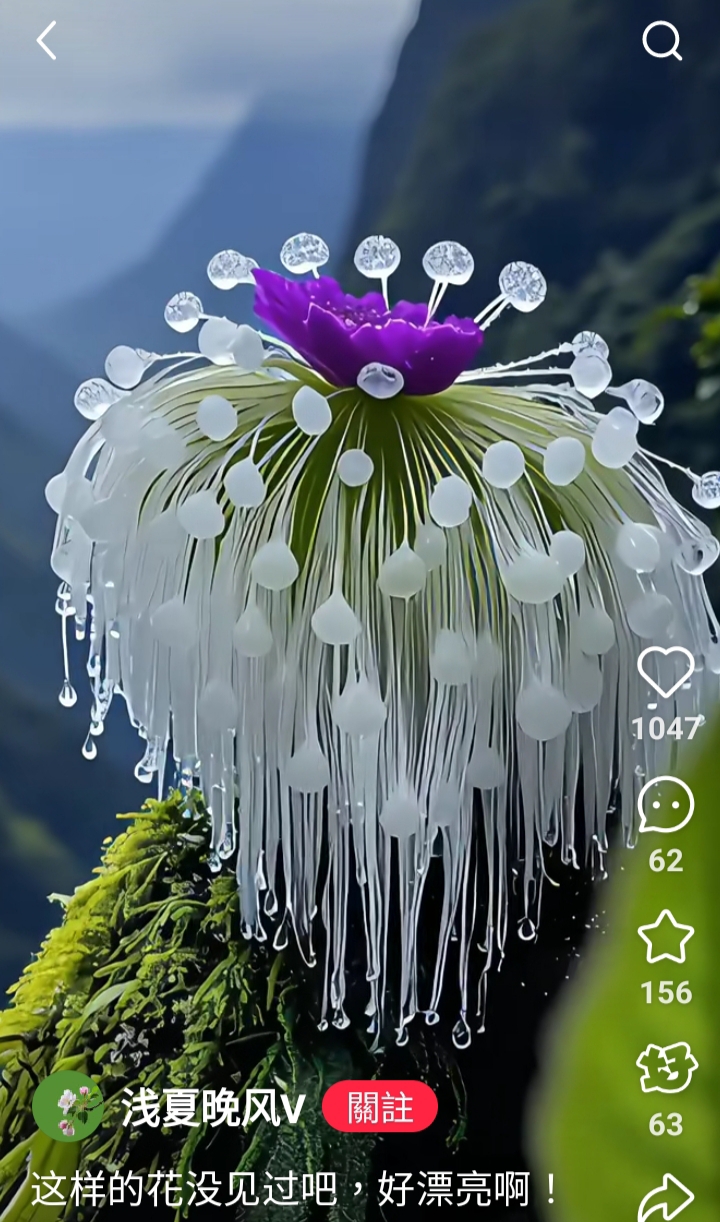Favorite this video with the star icon
The height and width of the screenshot is (1222, 720).
click(666, 936)
